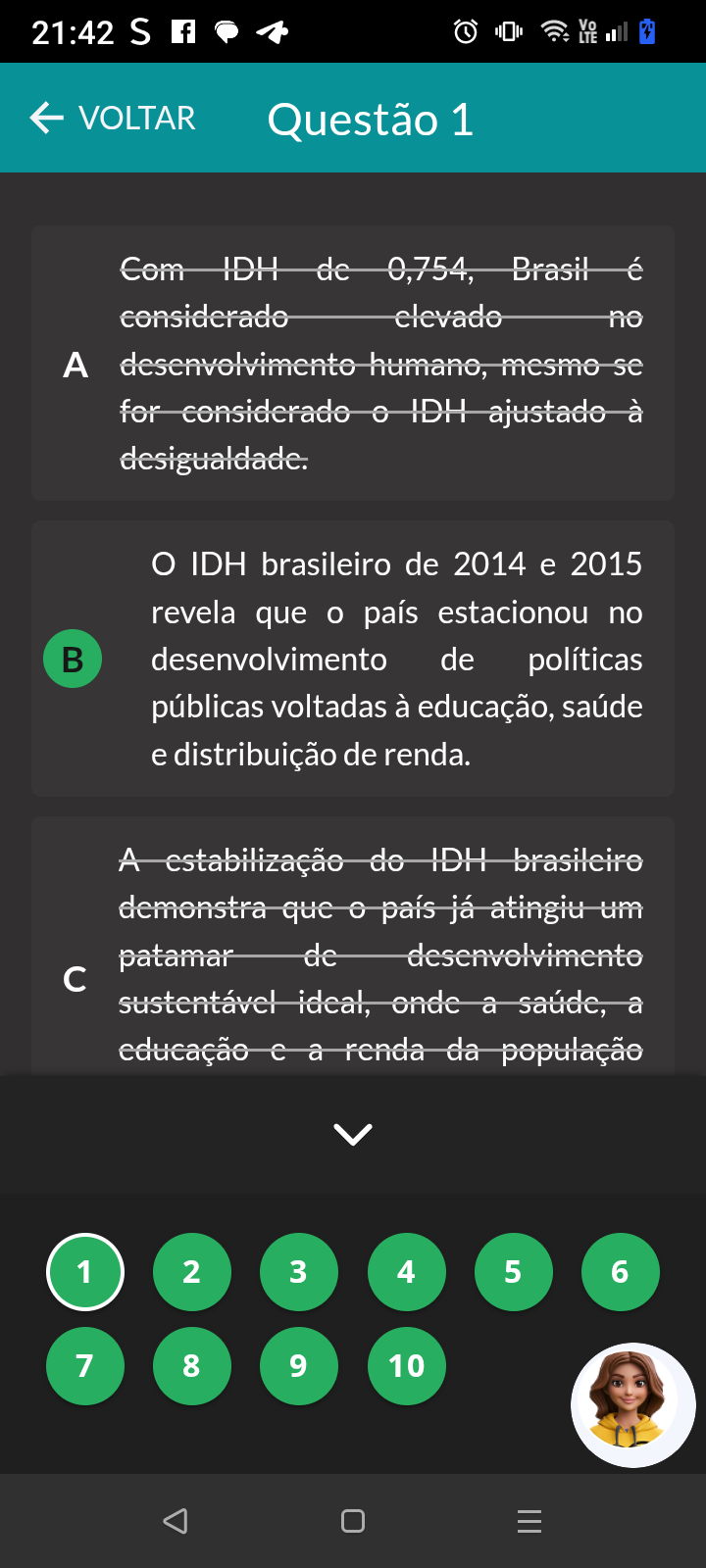Navigate to question 5
Image resolution: width=706 pixels, height=1568 pixels.
point(513,1272)
